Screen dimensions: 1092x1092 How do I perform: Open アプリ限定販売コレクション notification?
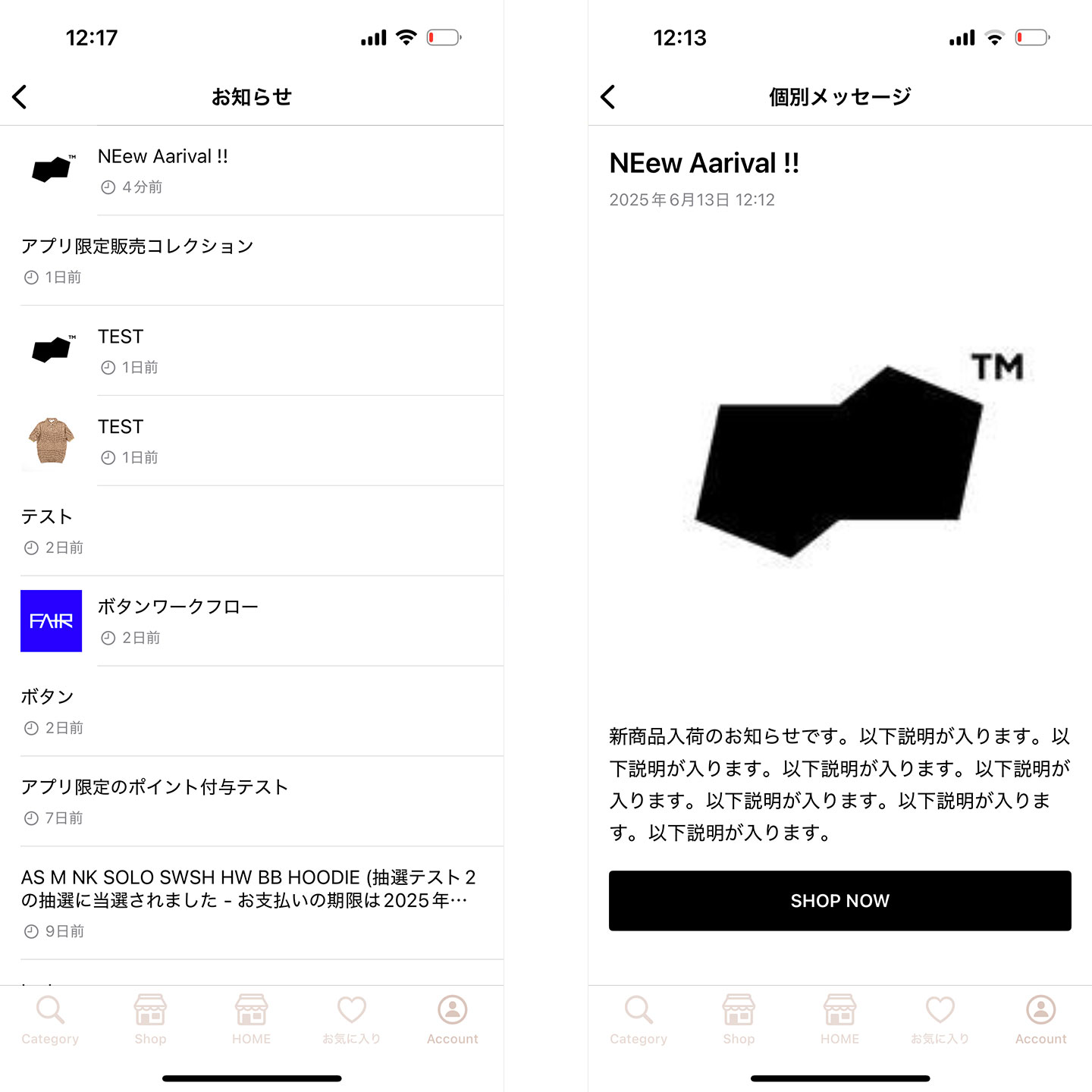tap(250, 260)
